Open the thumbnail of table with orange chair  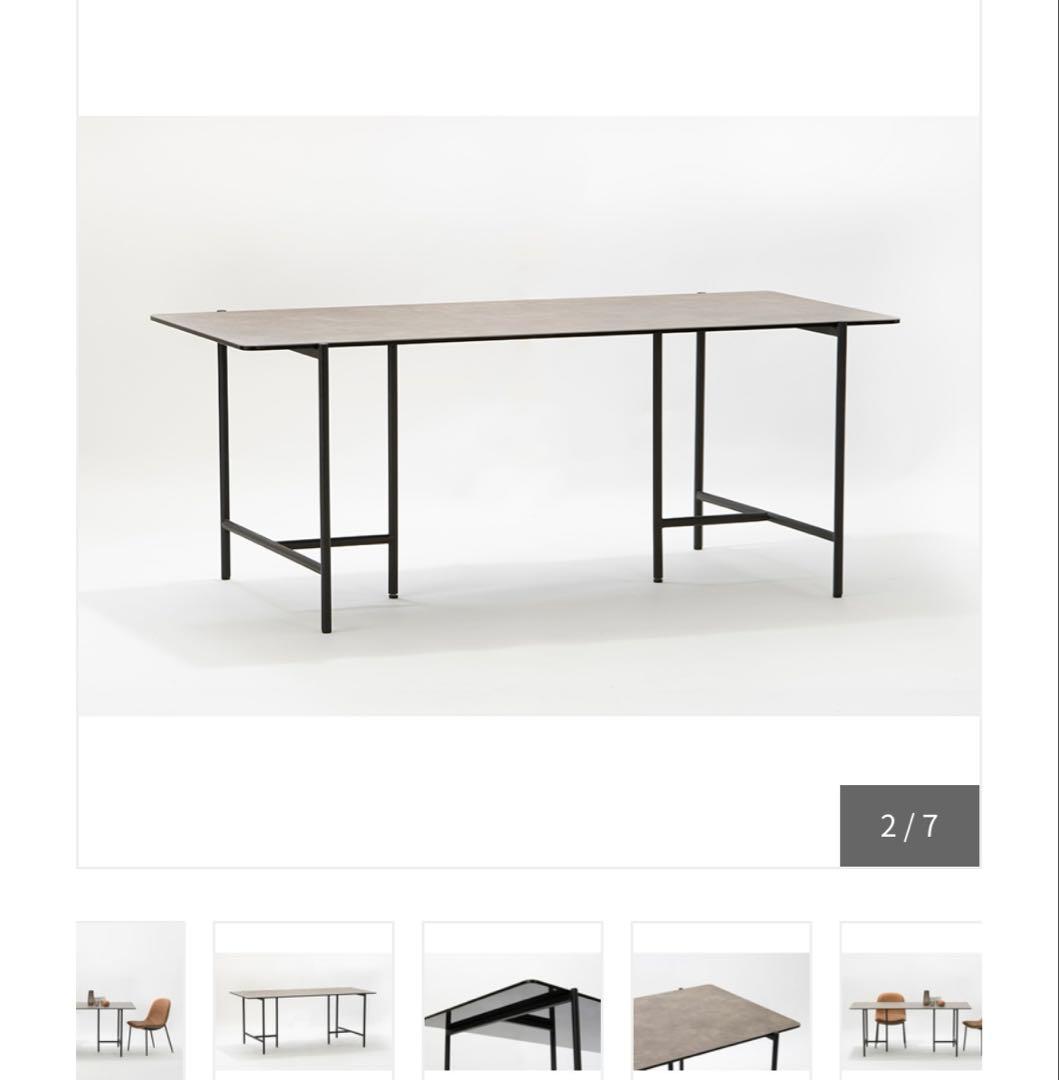(x=131, y=1000)
